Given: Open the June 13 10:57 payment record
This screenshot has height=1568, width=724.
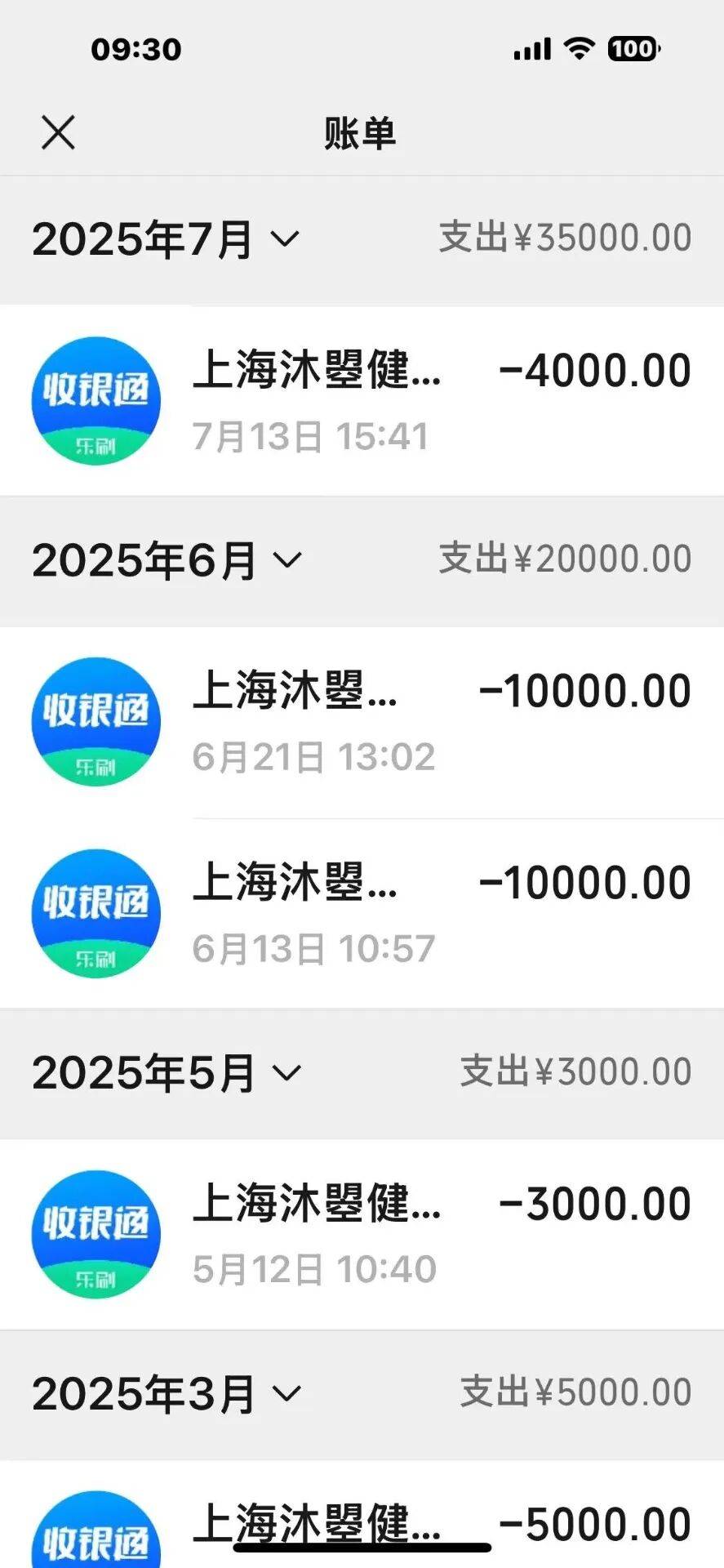Looking at the screenshot, I should click(362, 913).
